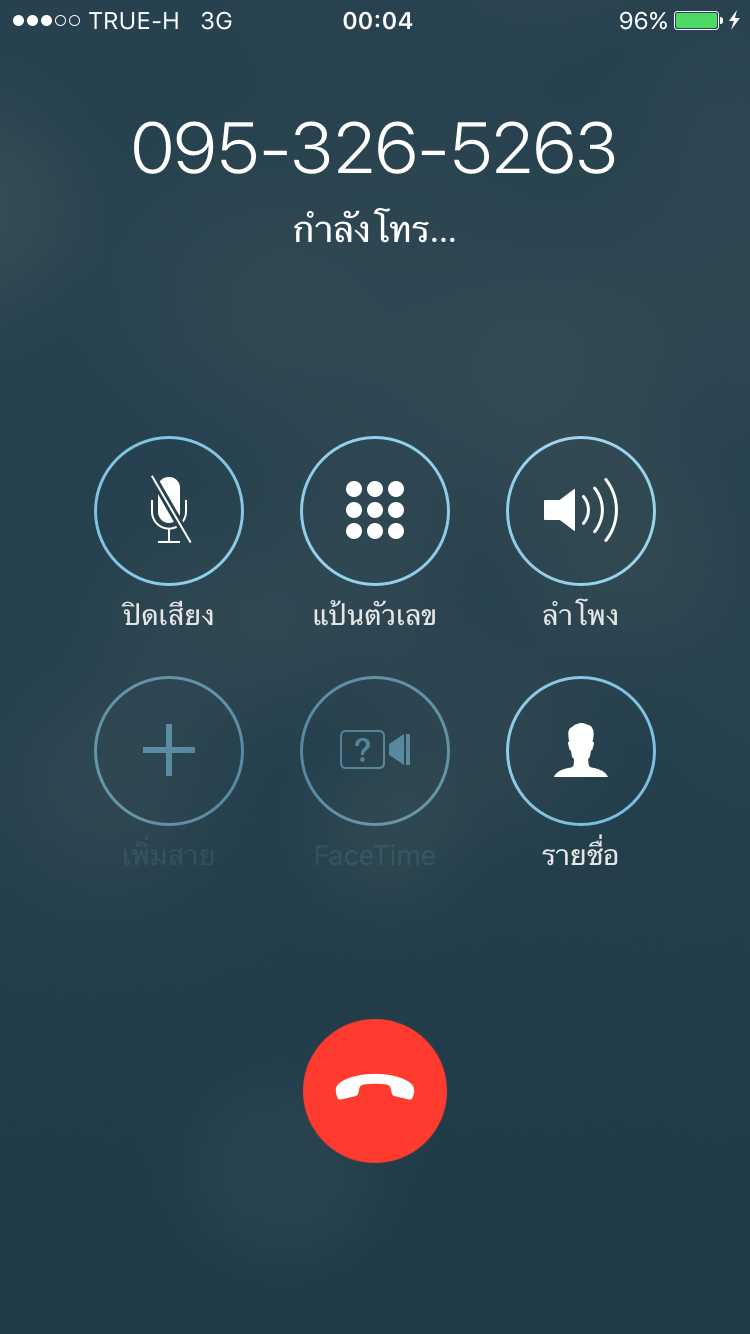Mute the call microphone
This screenshot has height=1334, width=750.
point(169,511)
